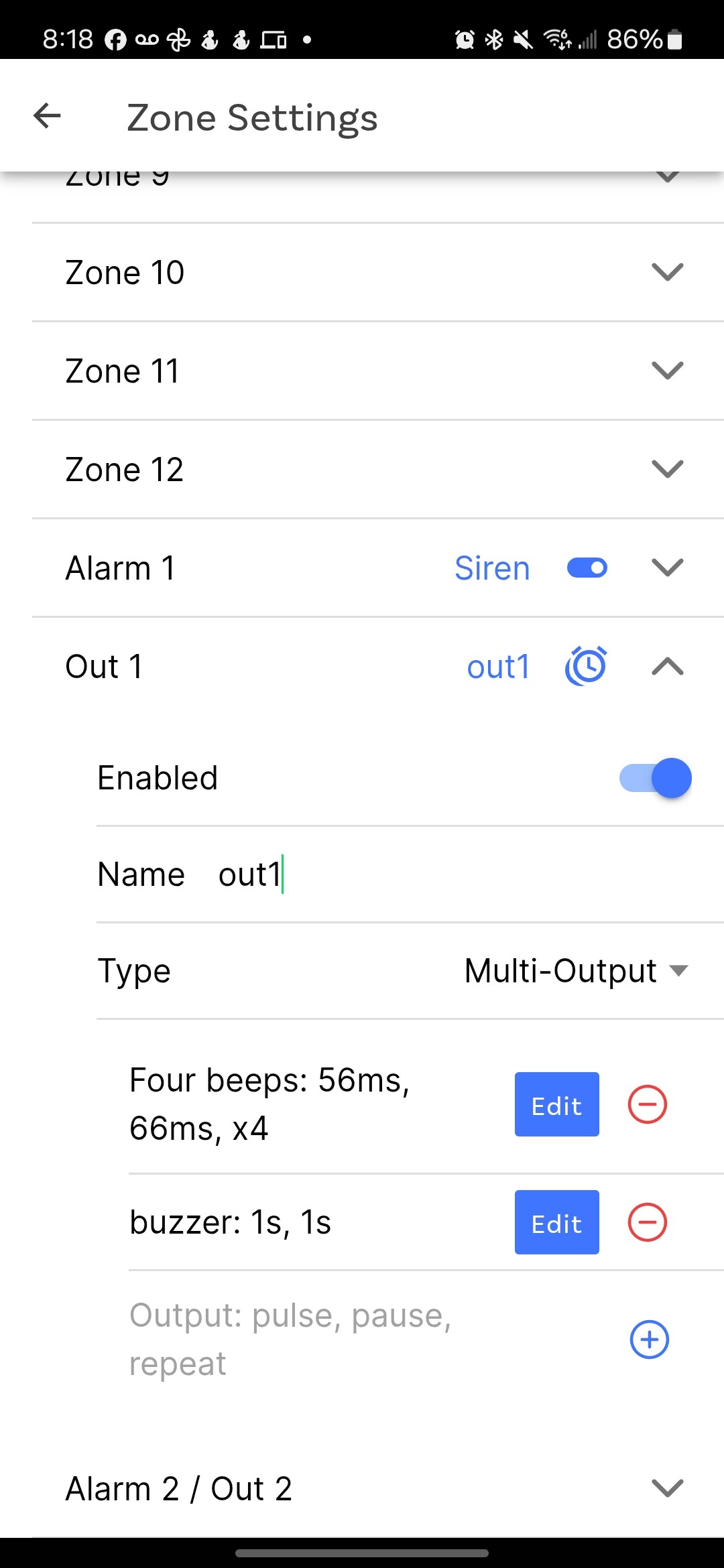Edit the buzzer output
The width and height of the screenshot is (724, 1568).
click(x=557, y=1222)
